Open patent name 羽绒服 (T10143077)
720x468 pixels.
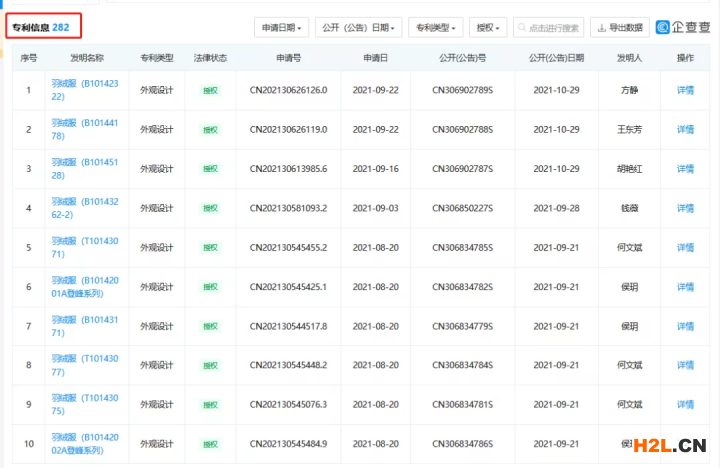(x=84, y=365)
